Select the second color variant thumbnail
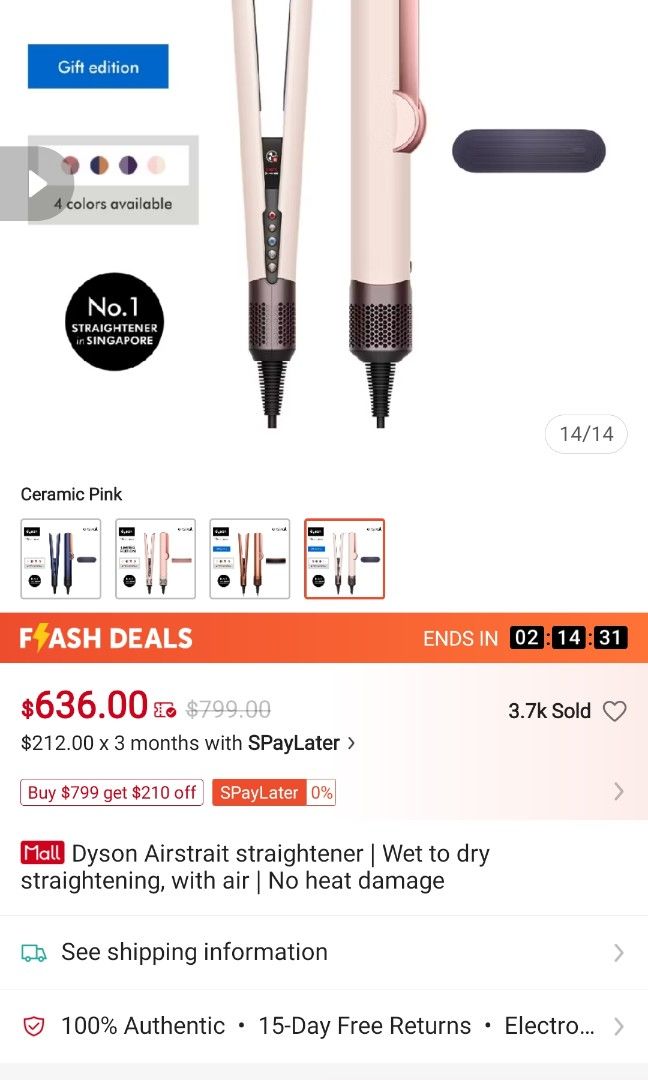This screenshot has height=1080, width=648. [x=155, y=558]
